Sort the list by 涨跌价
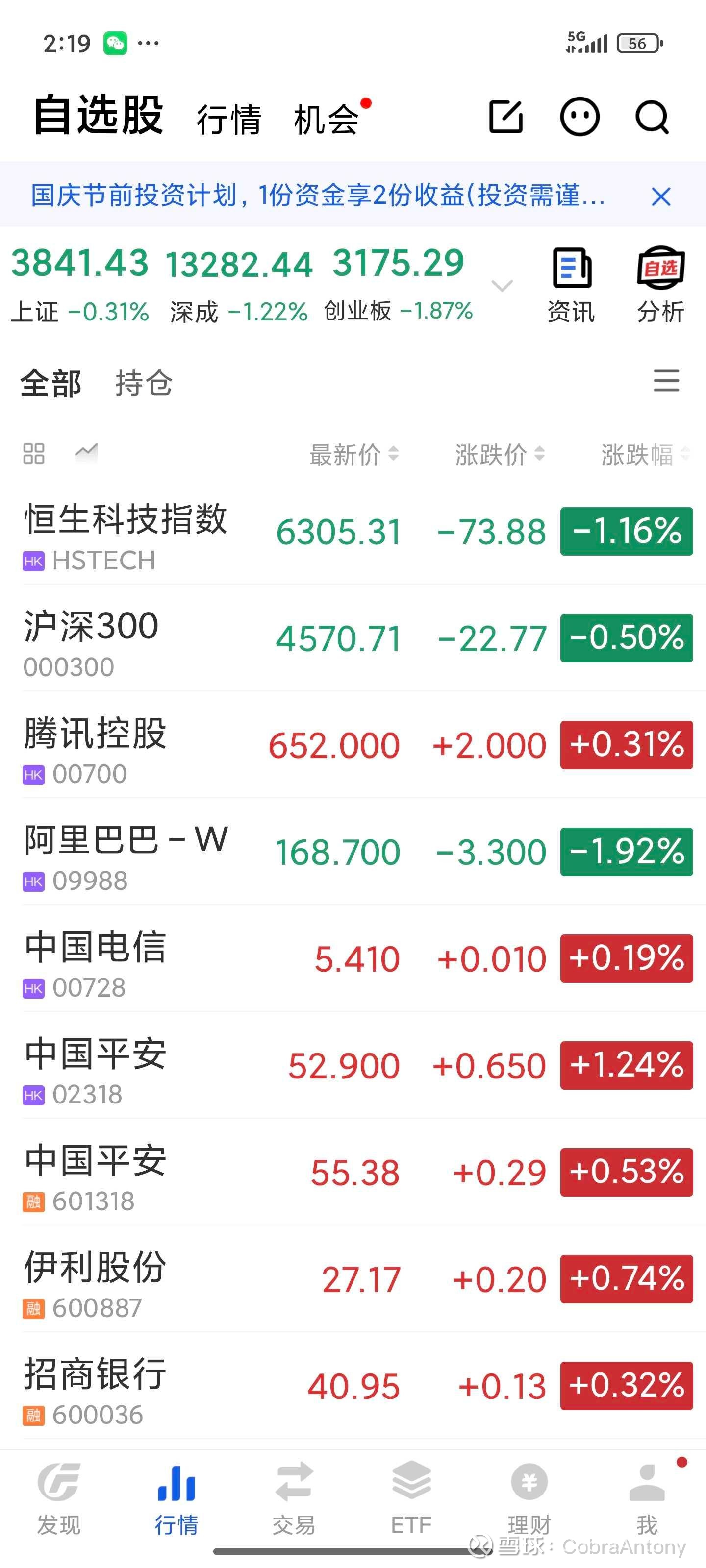Image resolution: width=706 pixels, height=1568 pixels. pyautogui.click(x=500, y=454)
